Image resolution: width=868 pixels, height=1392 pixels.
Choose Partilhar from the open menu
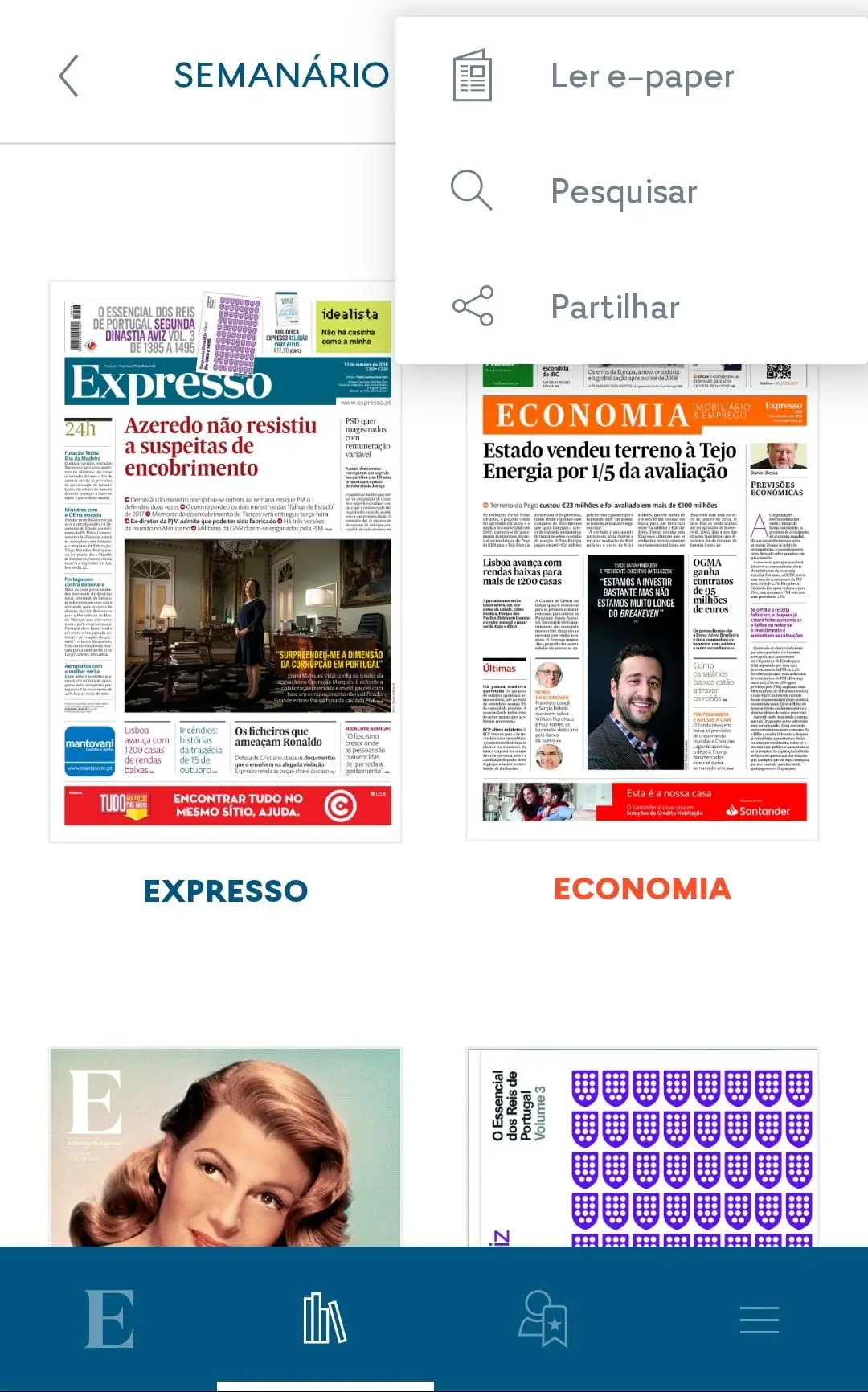point(614,305)
